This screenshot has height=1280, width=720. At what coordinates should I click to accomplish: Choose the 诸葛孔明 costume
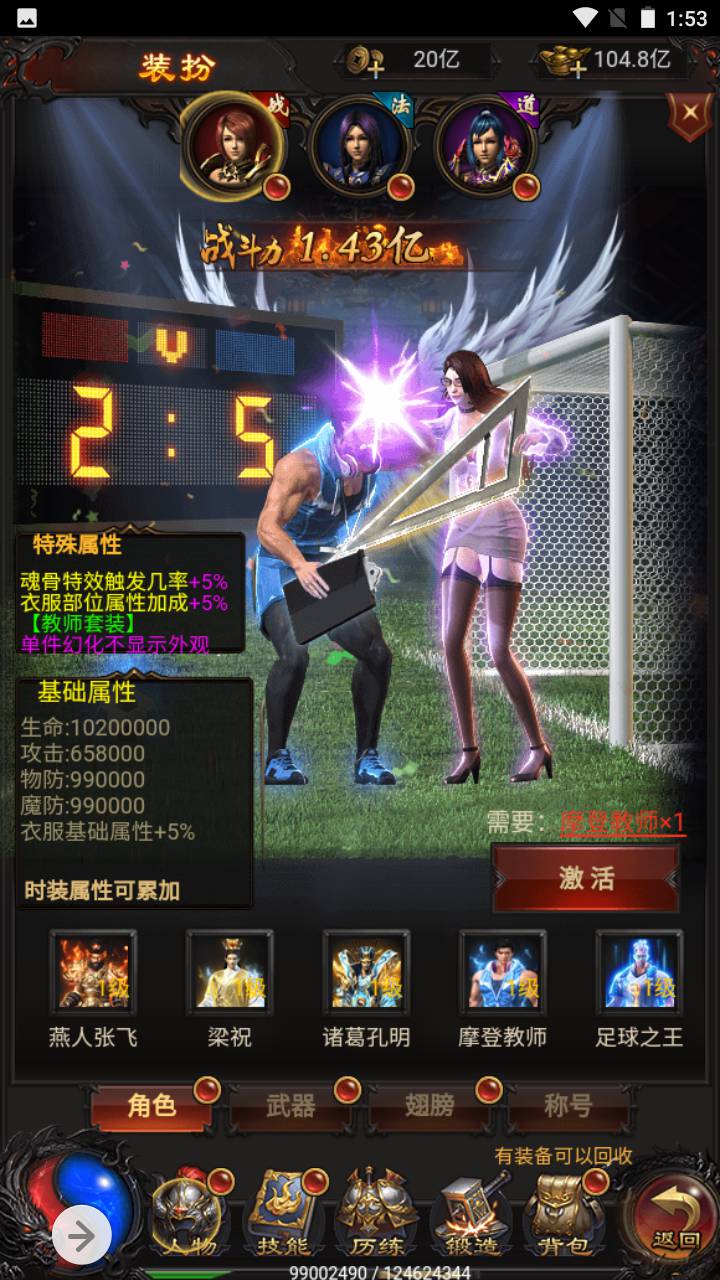[x=366, y=972]
